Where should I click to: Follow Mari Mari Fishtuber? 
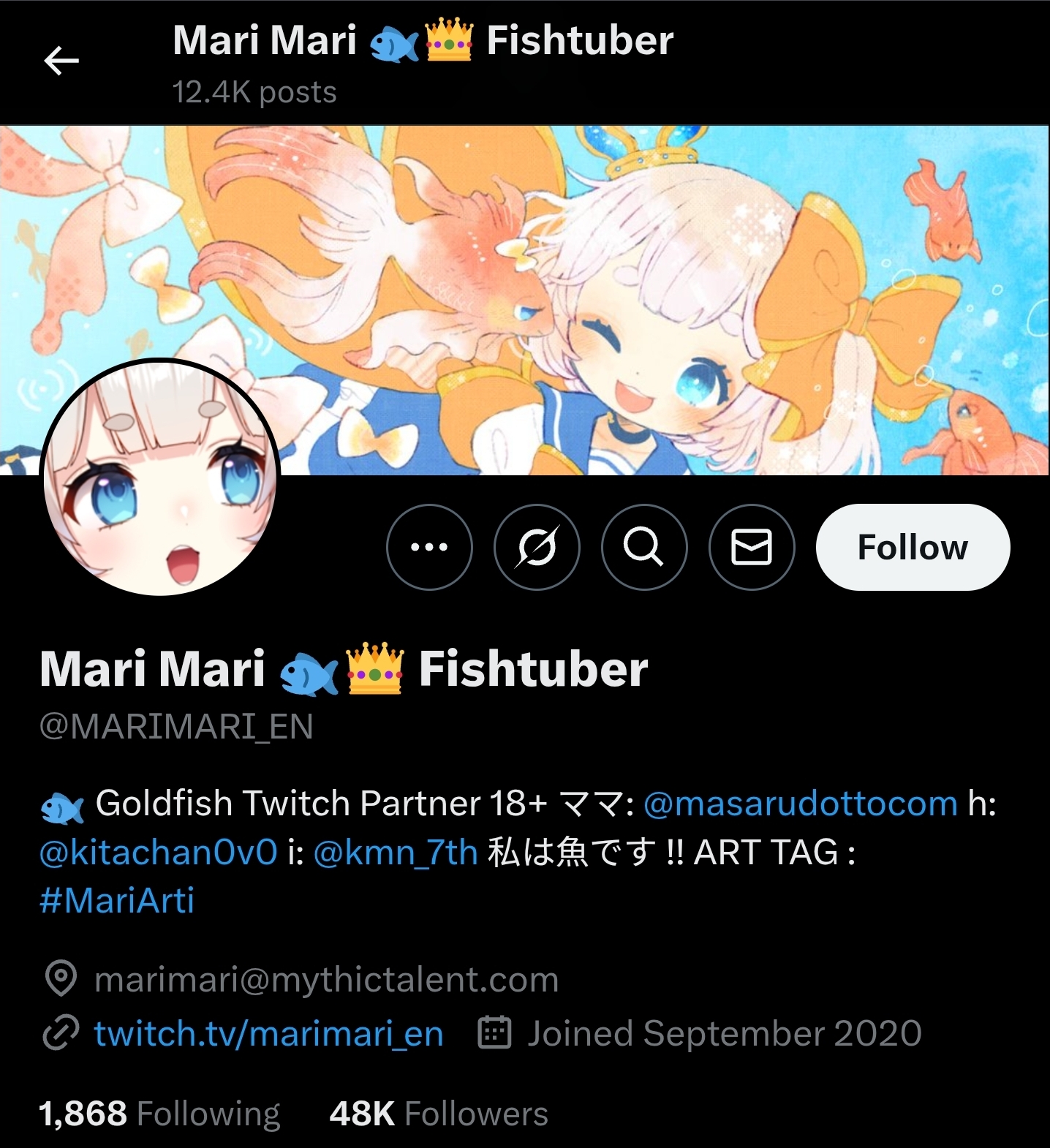click(x=913, y=547)
